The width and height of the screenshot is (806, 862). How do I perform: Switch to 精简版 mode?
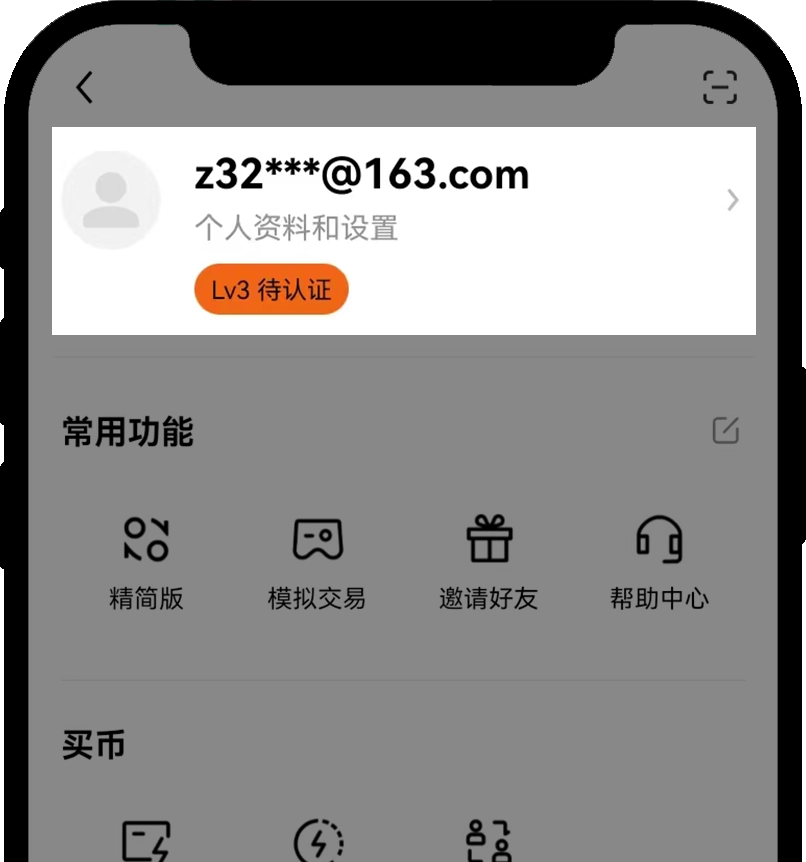point(146,562)
